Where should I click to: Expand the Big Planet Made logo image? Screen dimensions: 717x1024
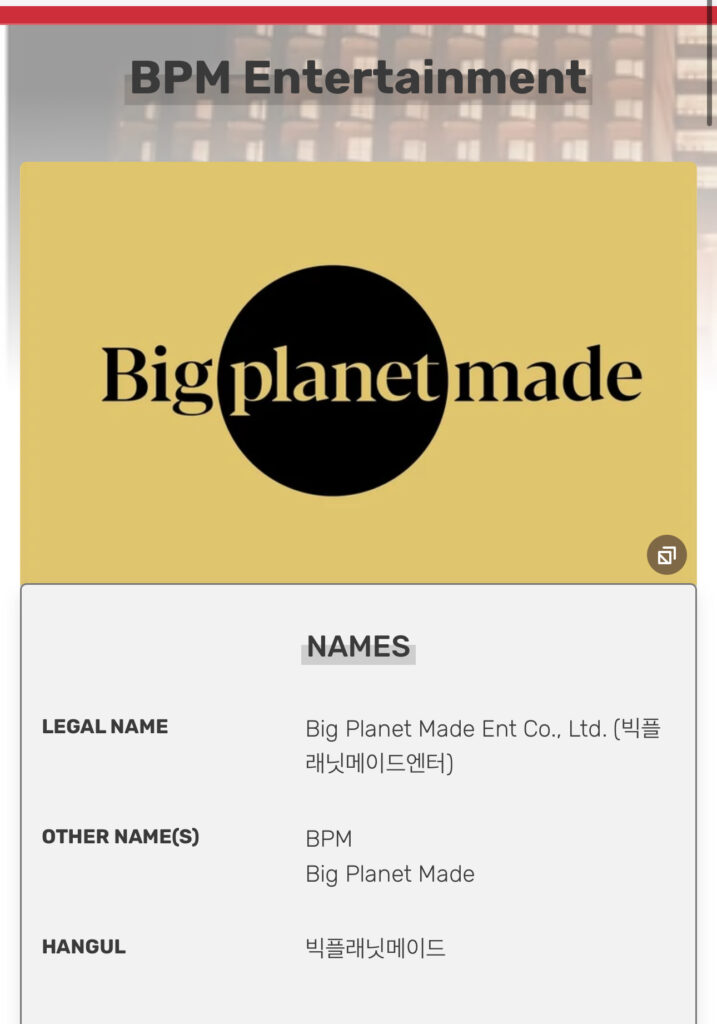(666, 555)
